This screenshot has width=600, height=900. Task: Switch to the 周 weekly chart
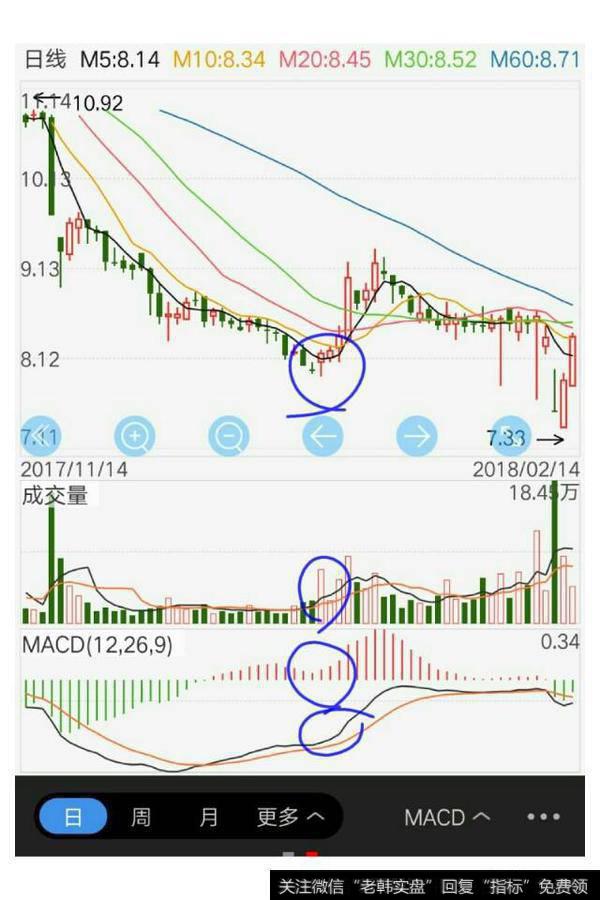click(x=141, y=817)
